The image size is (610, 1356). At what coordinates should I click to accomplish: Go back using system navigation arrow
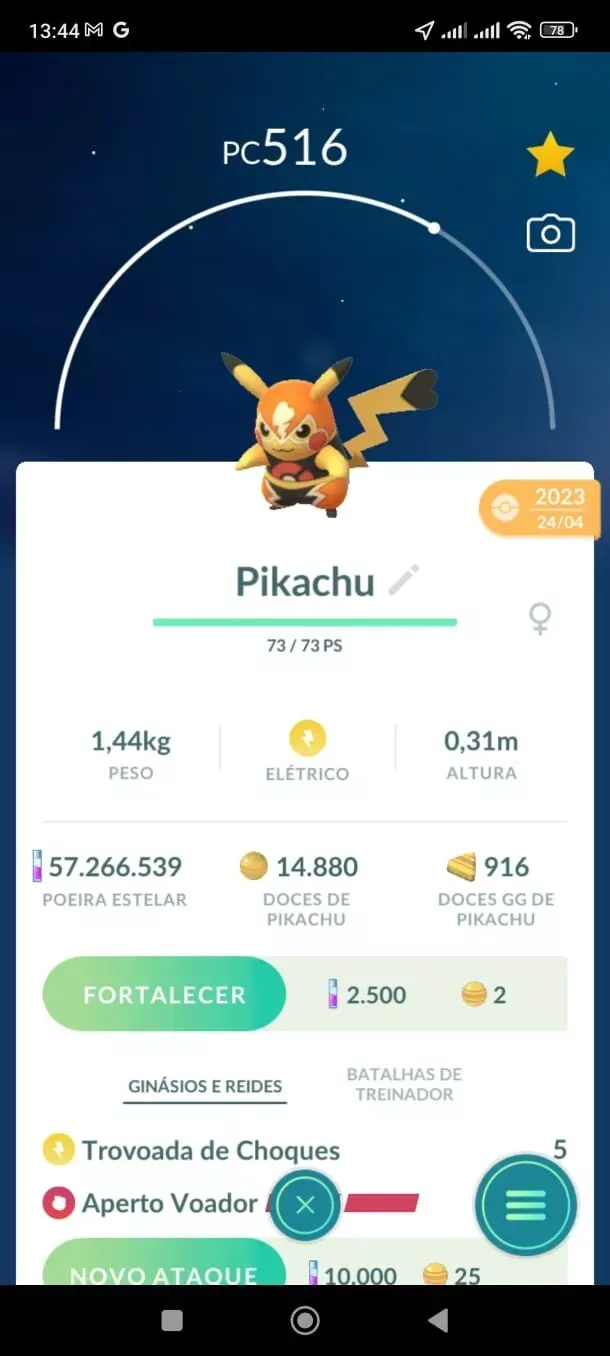click(438, 1320)
